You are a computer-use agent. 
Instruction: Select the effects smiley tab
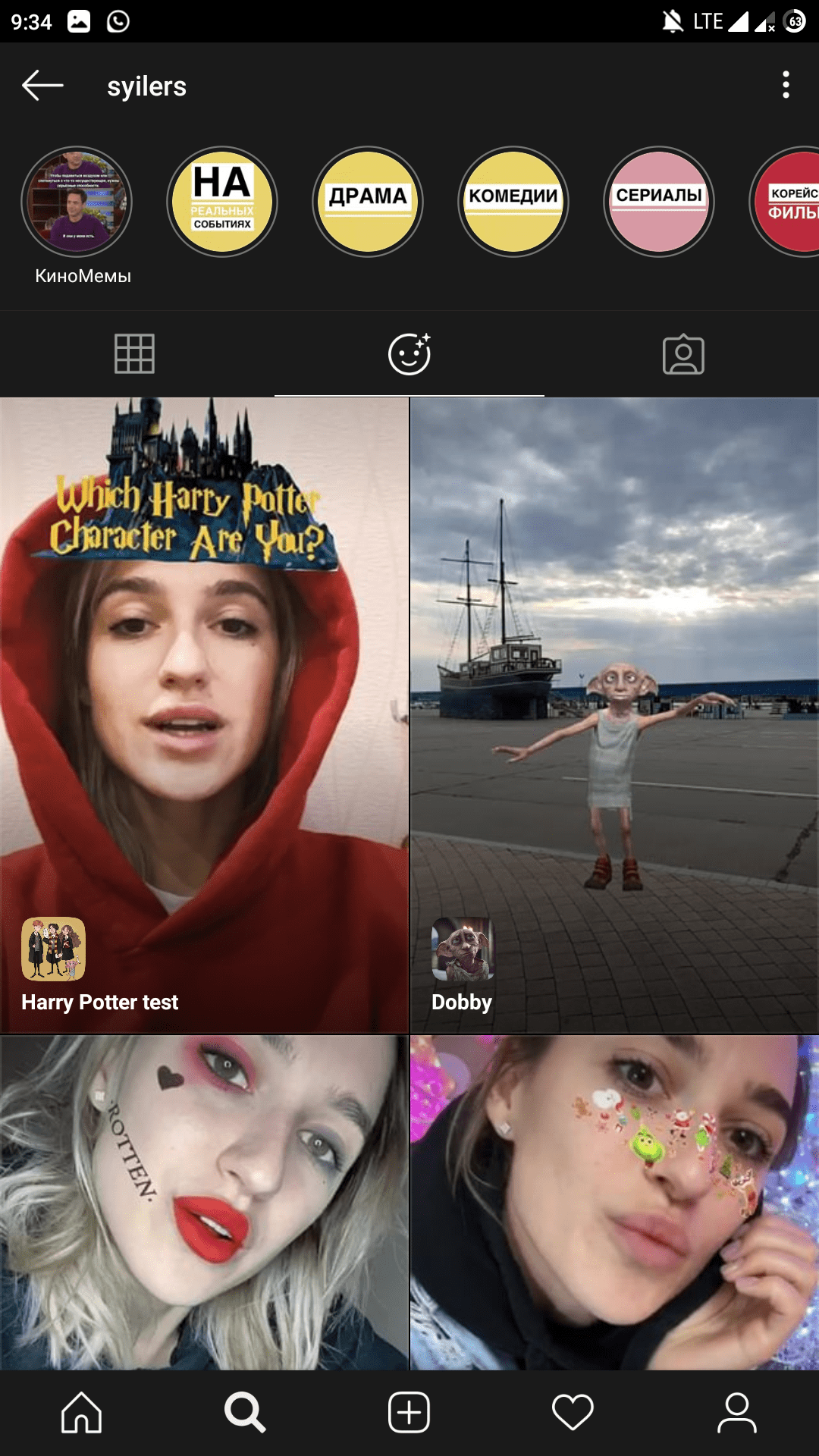(x=409, y=353)
